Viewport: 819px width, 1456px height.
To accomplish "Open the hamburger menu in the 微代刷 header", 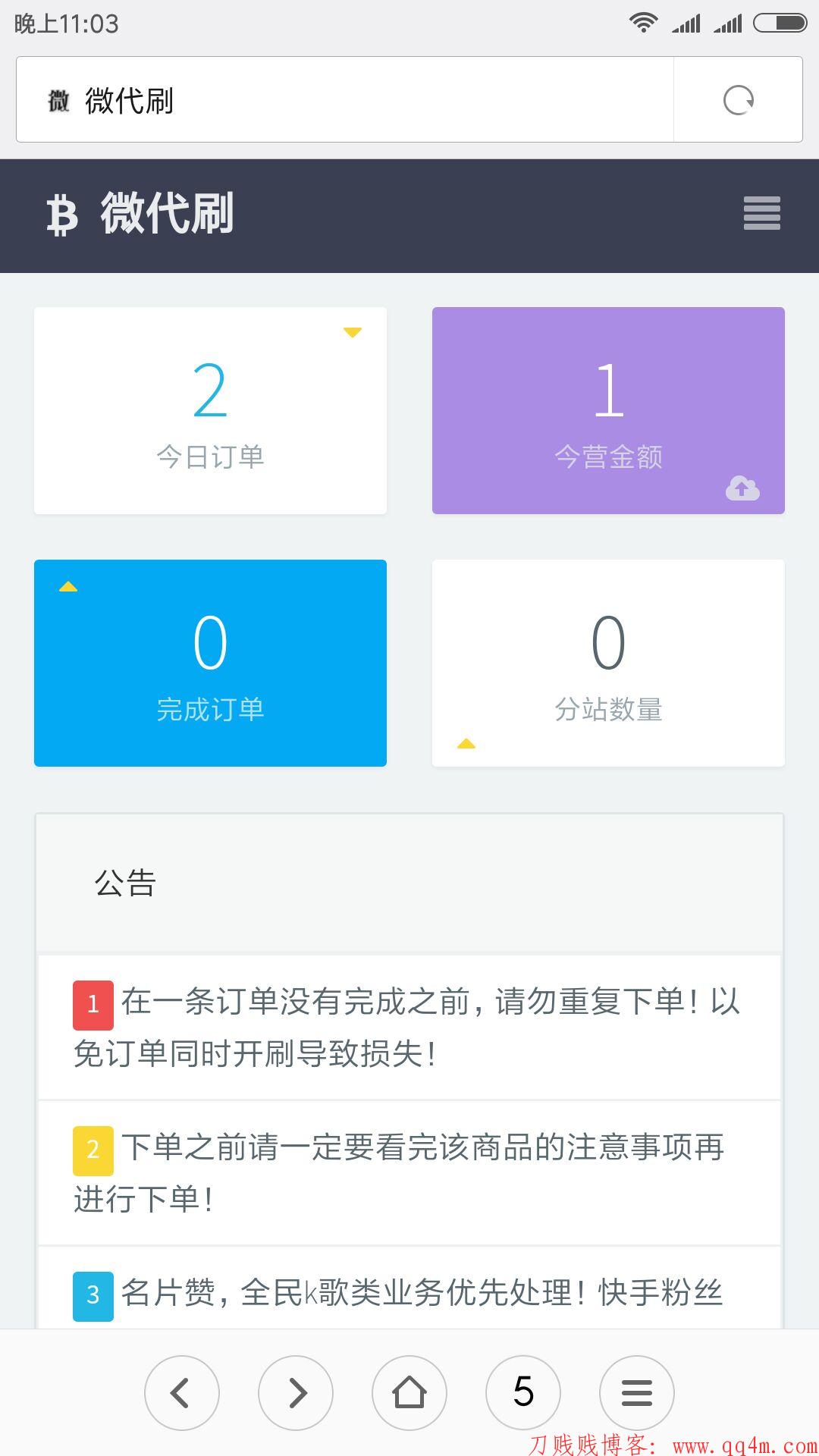I will pos(762,213).
